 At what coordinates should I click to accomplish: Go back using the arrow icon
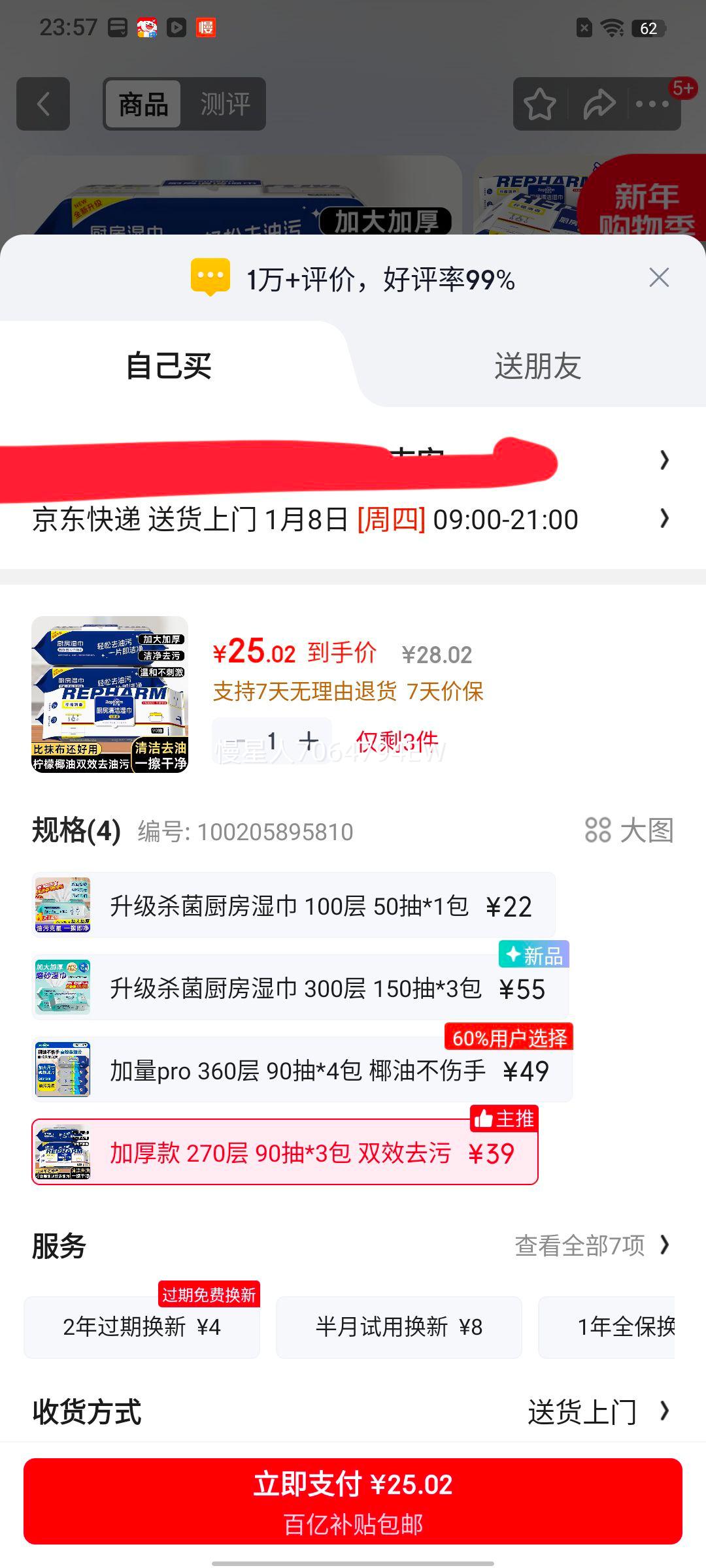(43, 105)
